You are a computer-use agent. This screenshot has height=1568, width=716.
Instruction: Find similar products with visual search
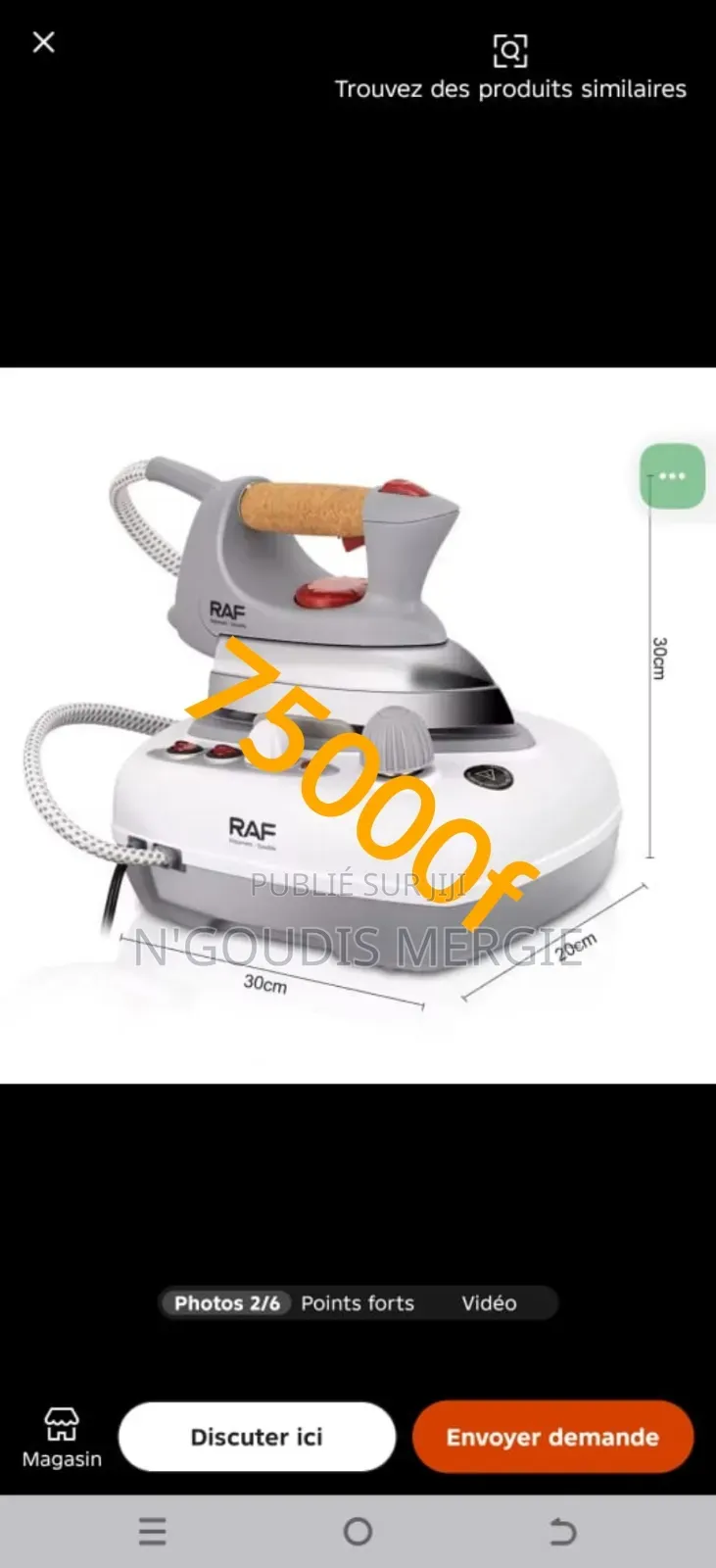click(x=510, y=68)
